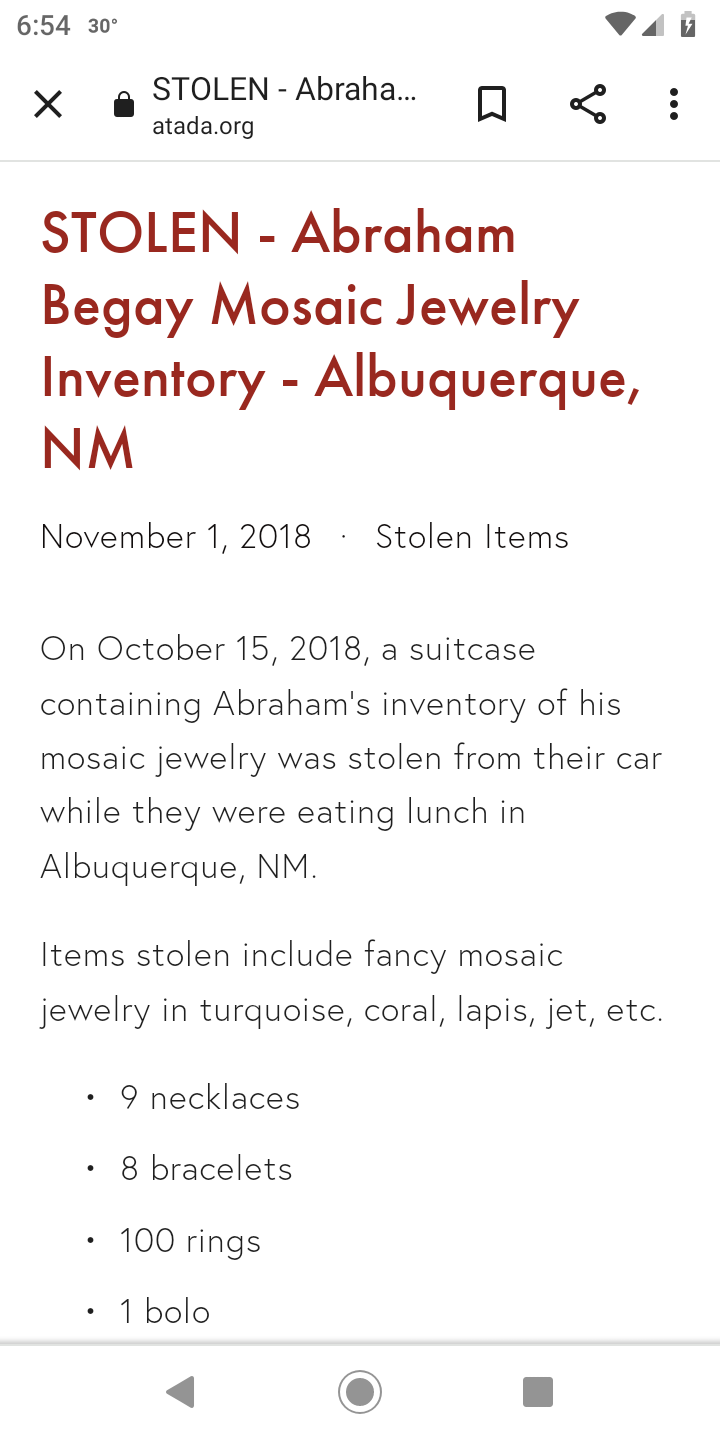Viewport: 720px width, 1440px height.
Task: Go back using system navigation
Action: [181, 1391]
